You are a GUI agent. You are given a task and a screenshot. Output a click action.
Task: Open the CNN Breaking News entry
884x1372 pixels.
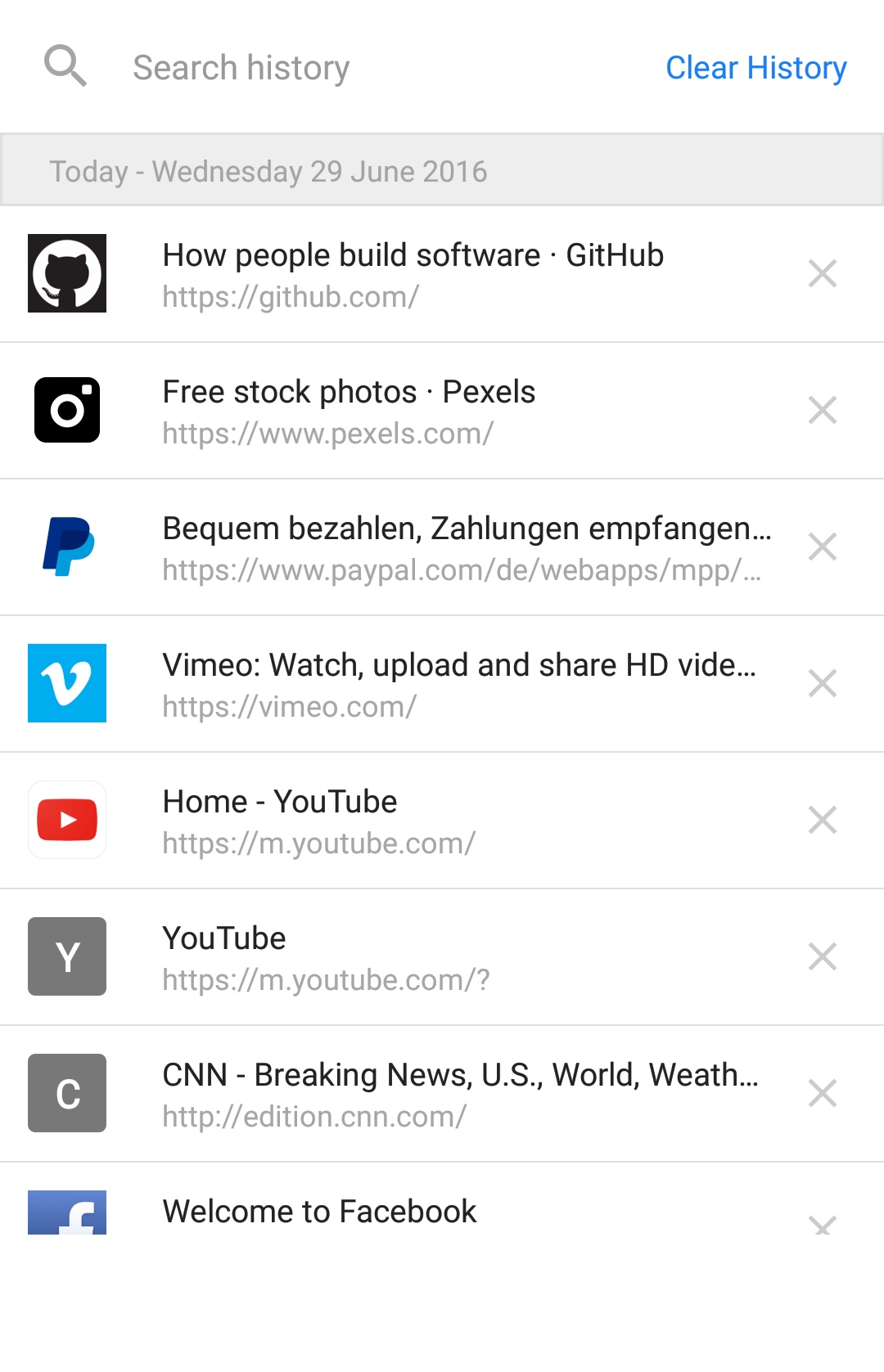pos(460,1094)
